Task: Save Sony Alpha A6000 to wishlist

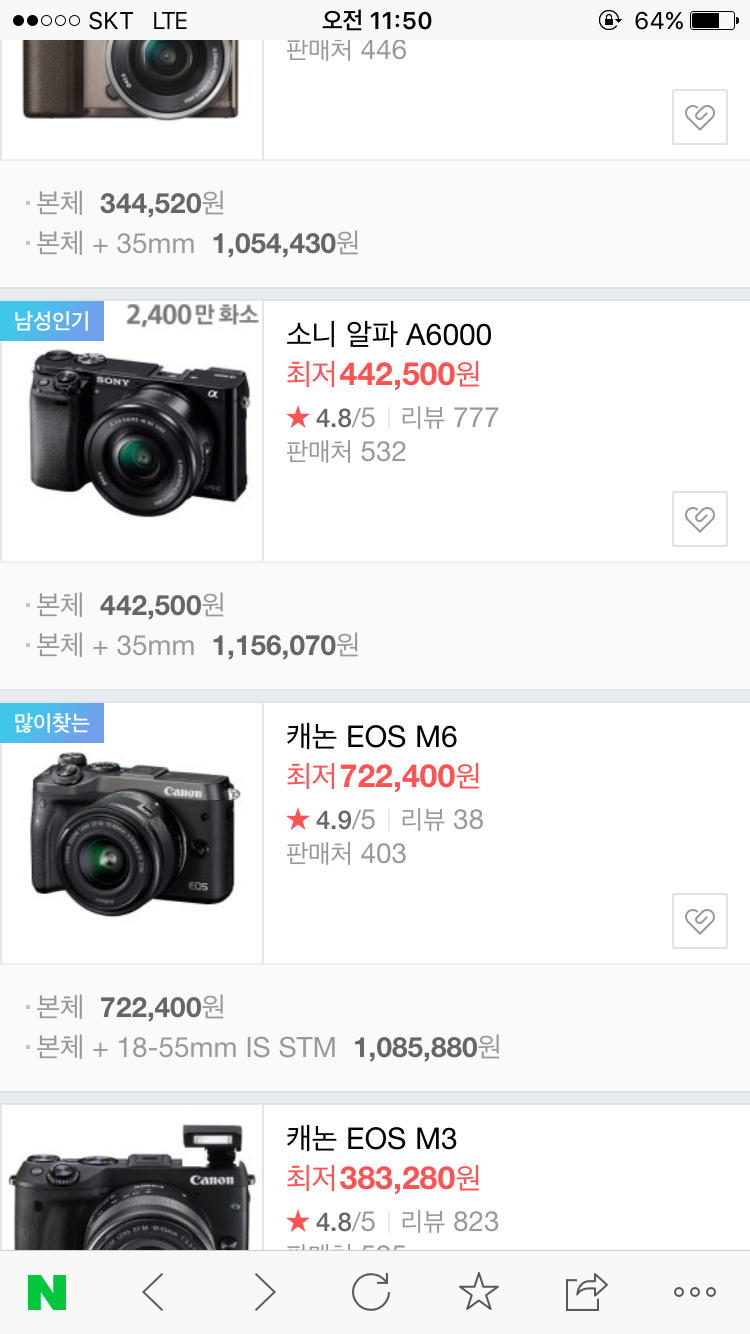Action: 699,519
